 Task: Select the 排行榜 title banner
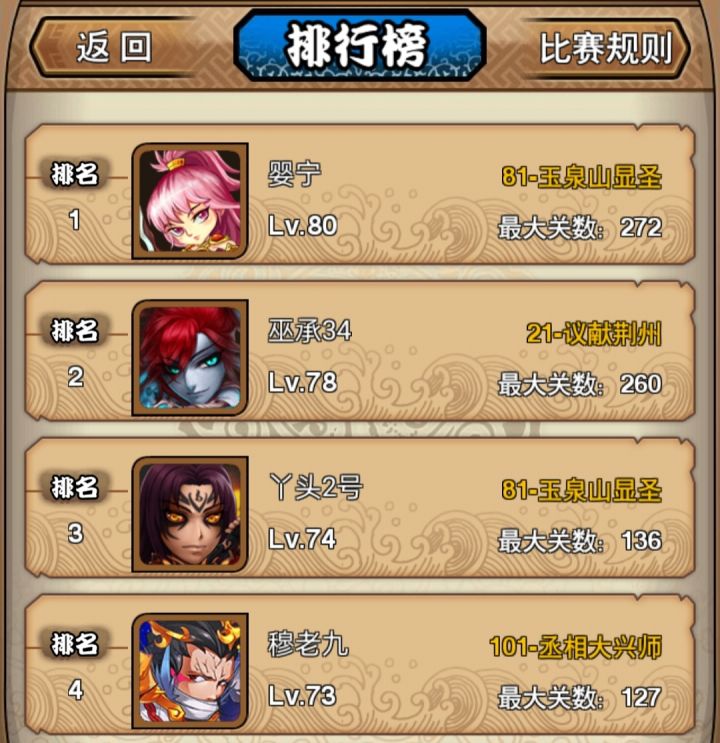tap(357, 41)
